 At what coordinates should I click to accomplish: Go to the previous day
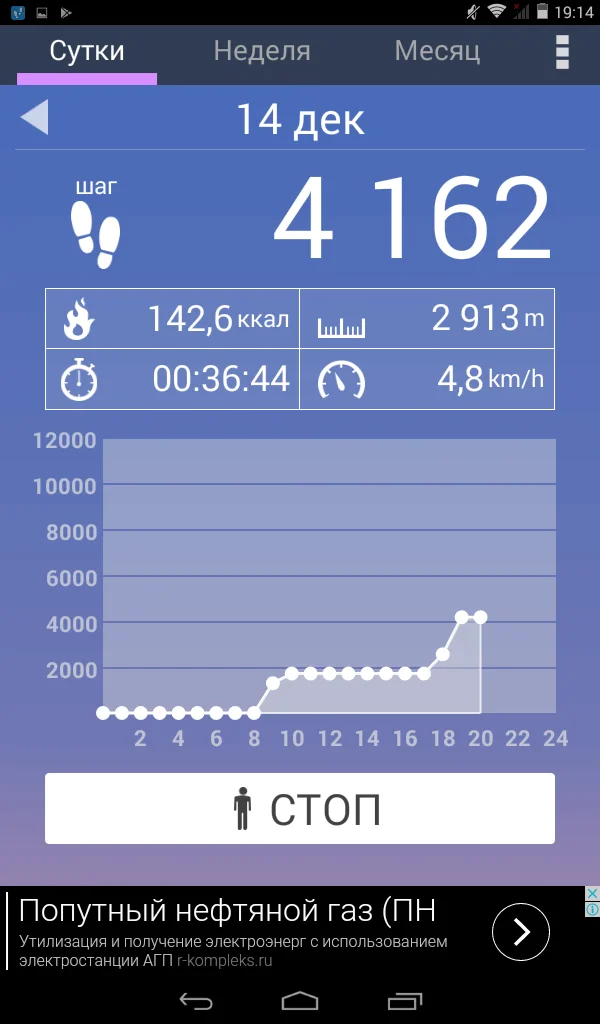coord(35,118)
